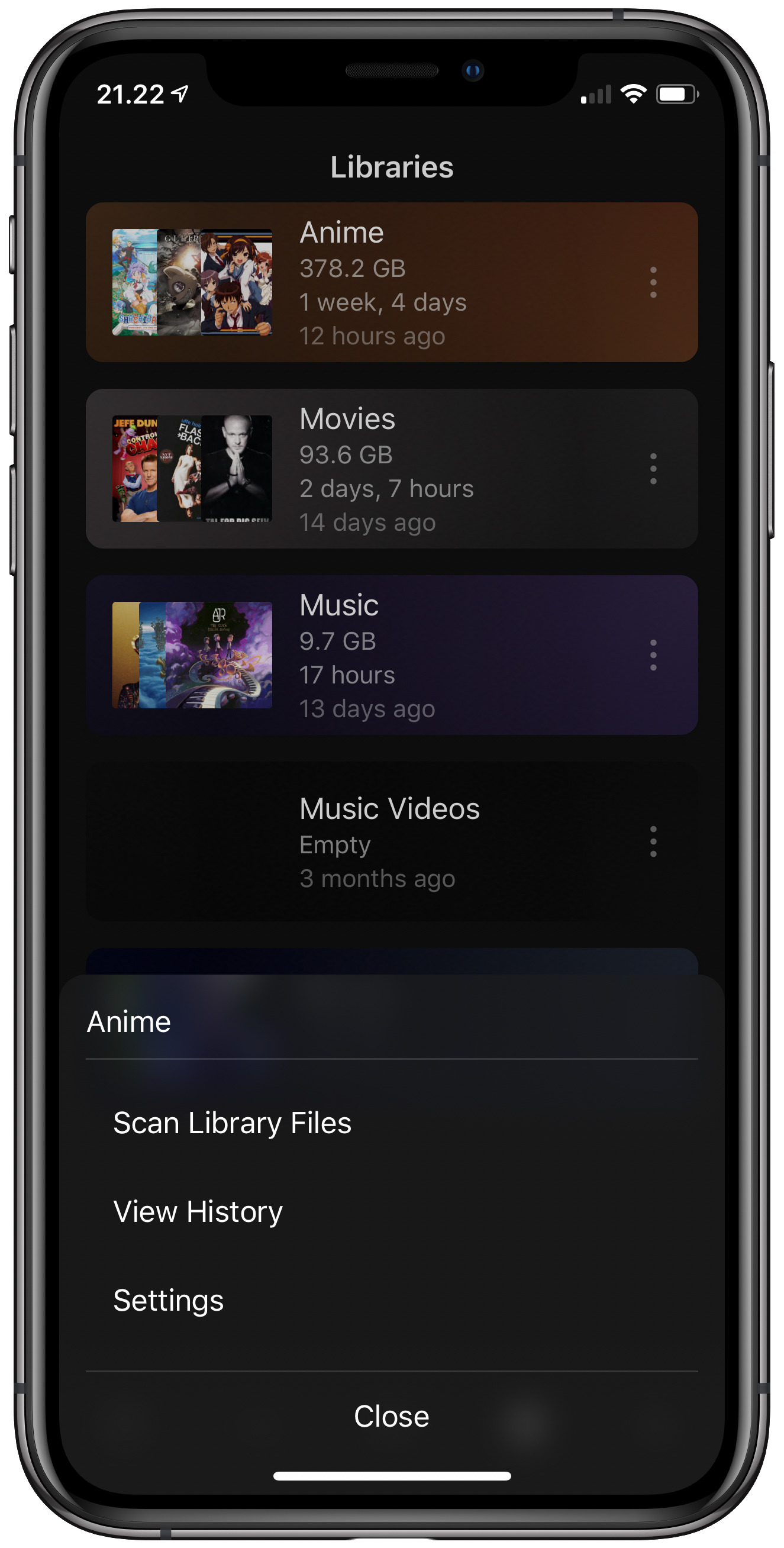Open the overflow menu for Movies
The width and height of the screenshot is (784, 1548).
tap(653, 469)
